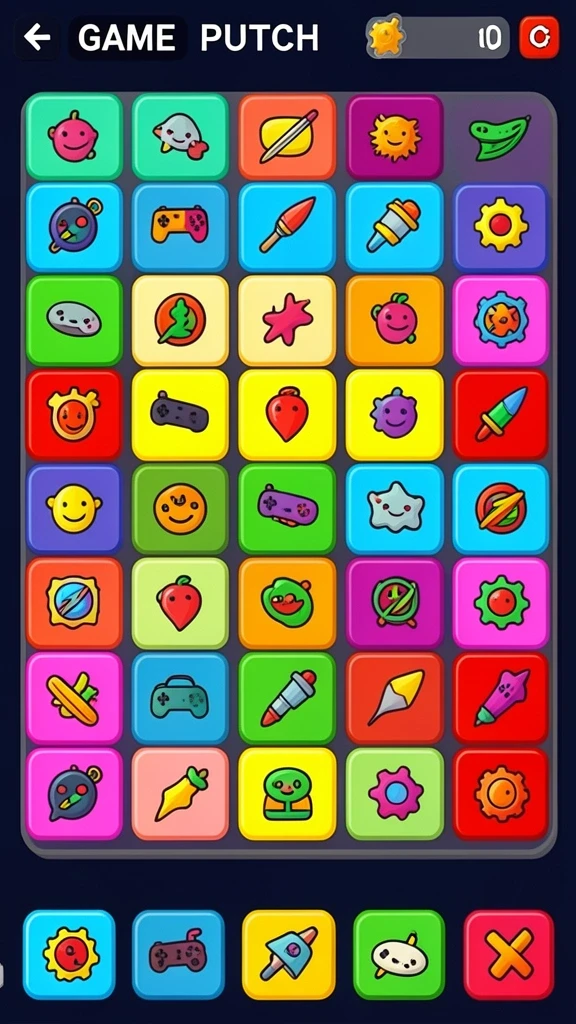Select the yellow X tile on red
The height and width of the screenshot is (1024, 576).
click(x=509, y=955)
